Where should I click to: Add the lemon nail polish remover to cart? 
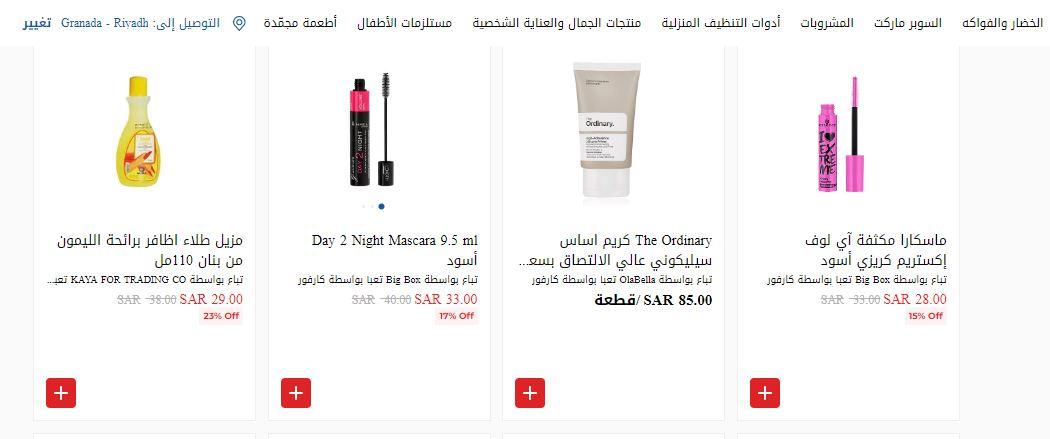[x=61, y=393]
